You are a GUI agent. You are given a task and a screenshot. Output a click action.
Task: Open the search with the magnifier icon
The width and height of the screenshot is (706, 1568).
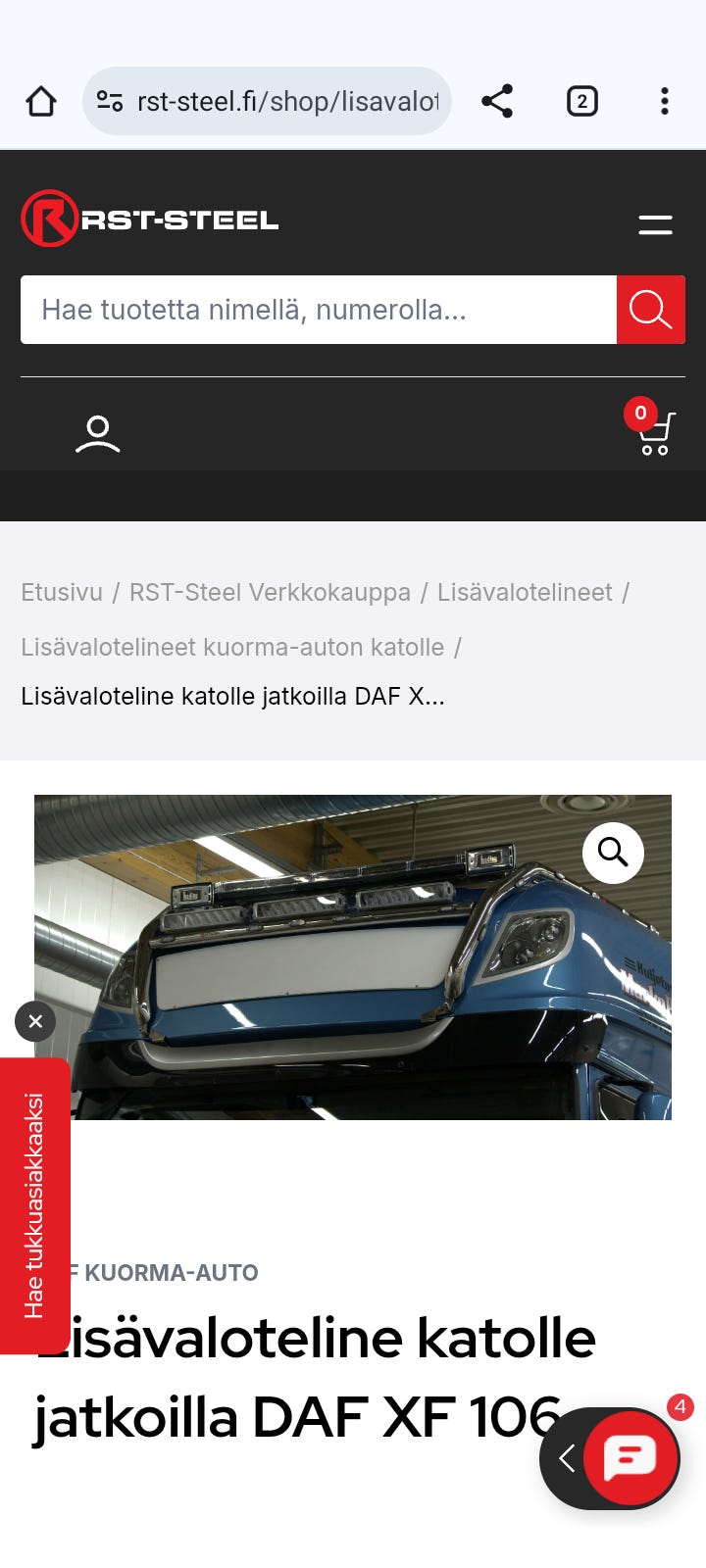(651, 310)
